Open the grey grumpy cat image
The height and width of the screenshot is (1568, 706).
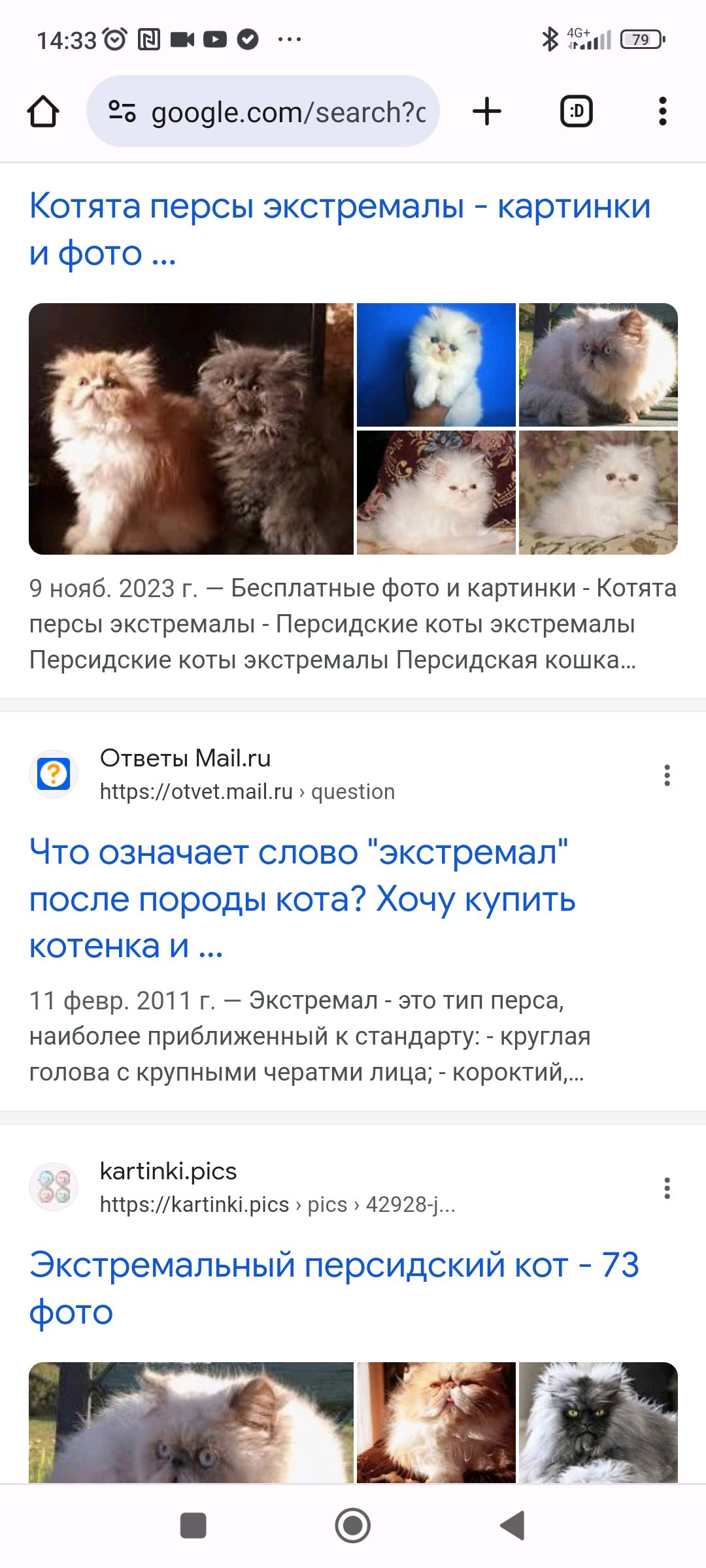598,1422
